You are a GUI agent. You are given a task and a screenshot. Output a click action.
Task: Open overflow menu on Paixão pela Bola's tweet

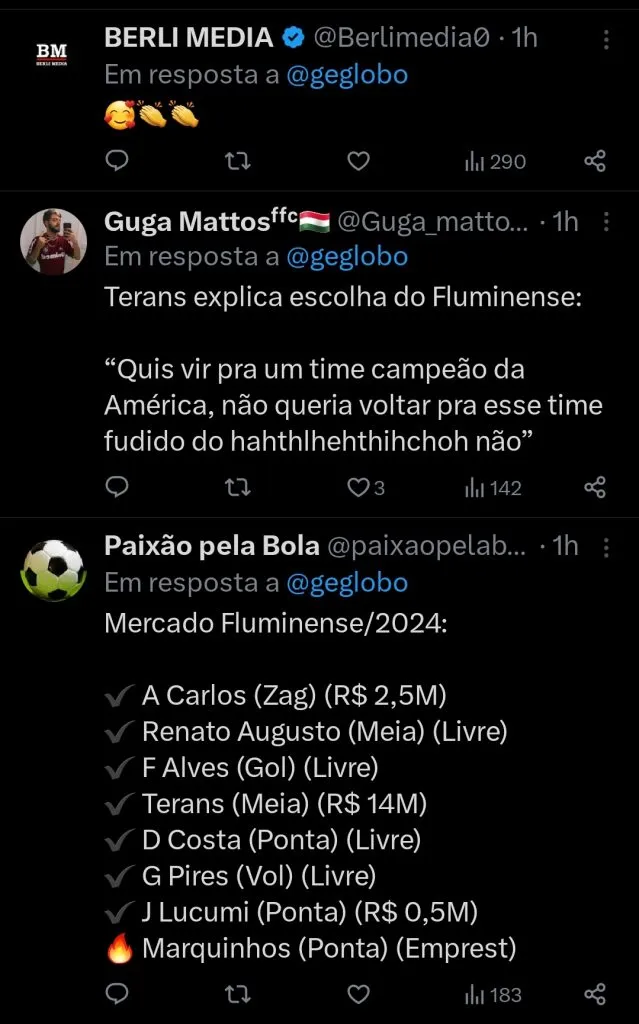(607, 546)
